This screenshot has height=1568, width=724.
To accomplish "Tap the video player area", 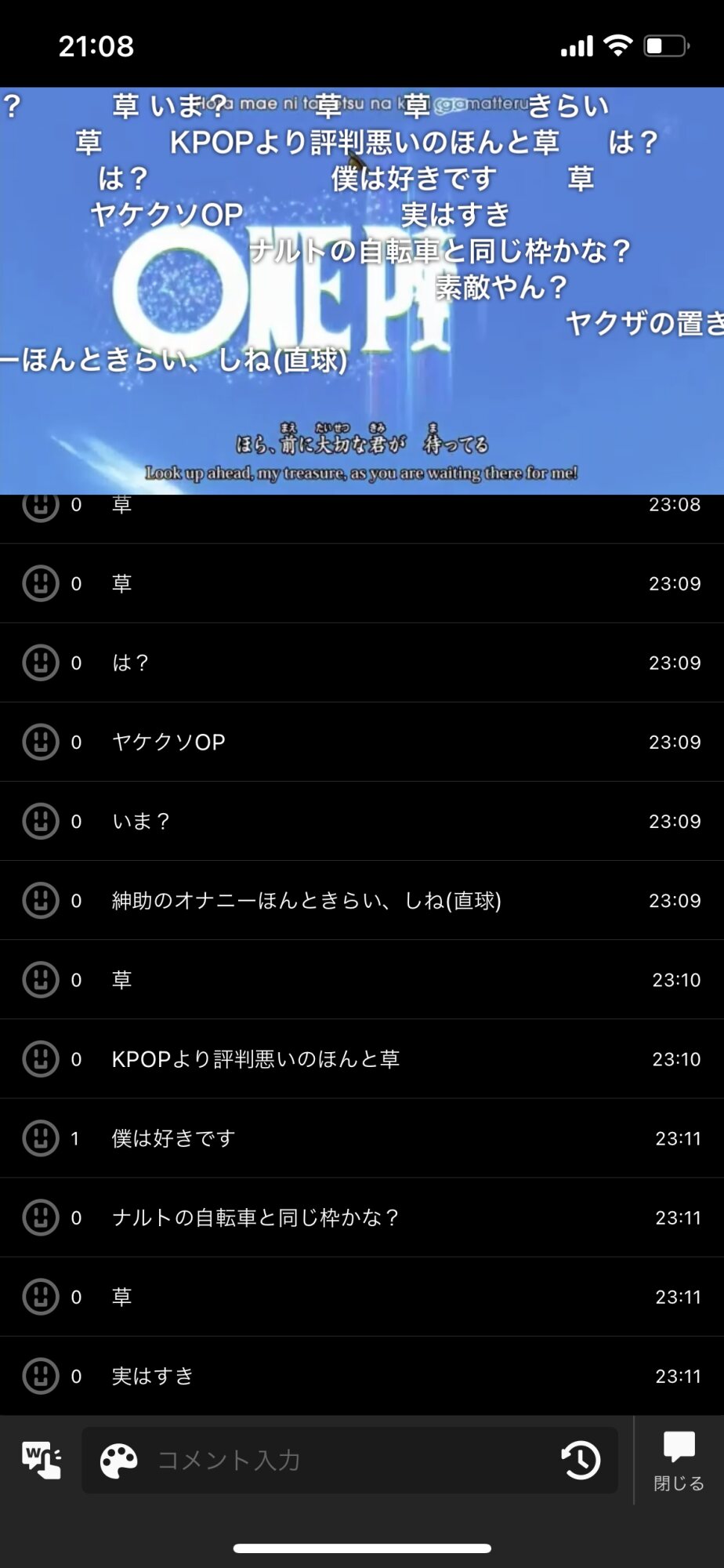I will click(x=362, y=290).
